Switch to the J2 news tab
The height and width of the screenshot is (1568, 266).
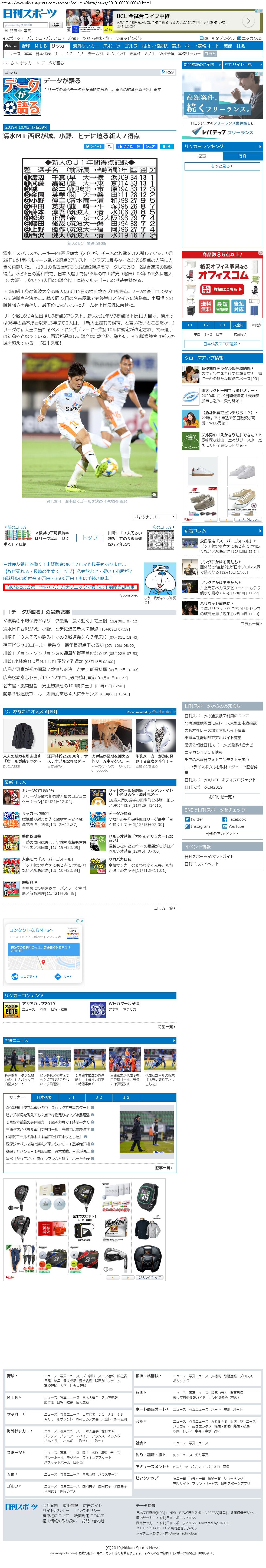(x=99, y=1097)
